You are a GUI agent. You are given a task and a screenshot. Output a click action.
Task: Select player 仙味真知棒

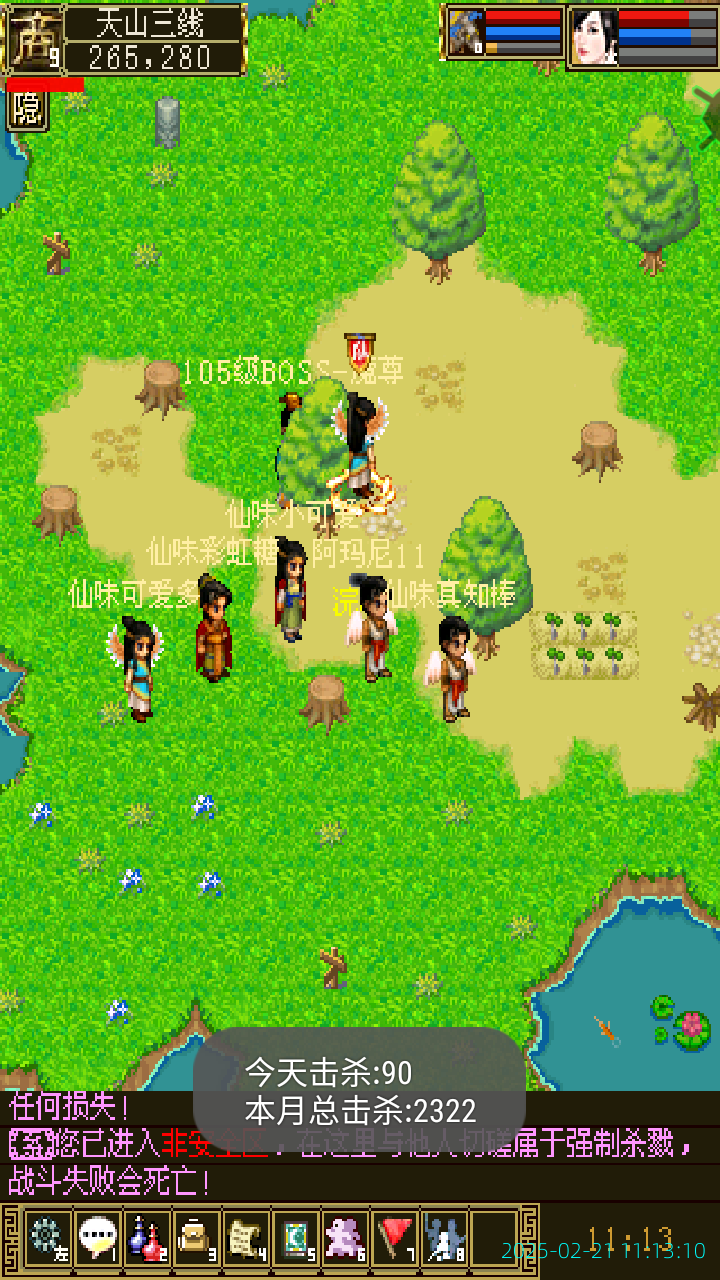(x=454, y=665)
